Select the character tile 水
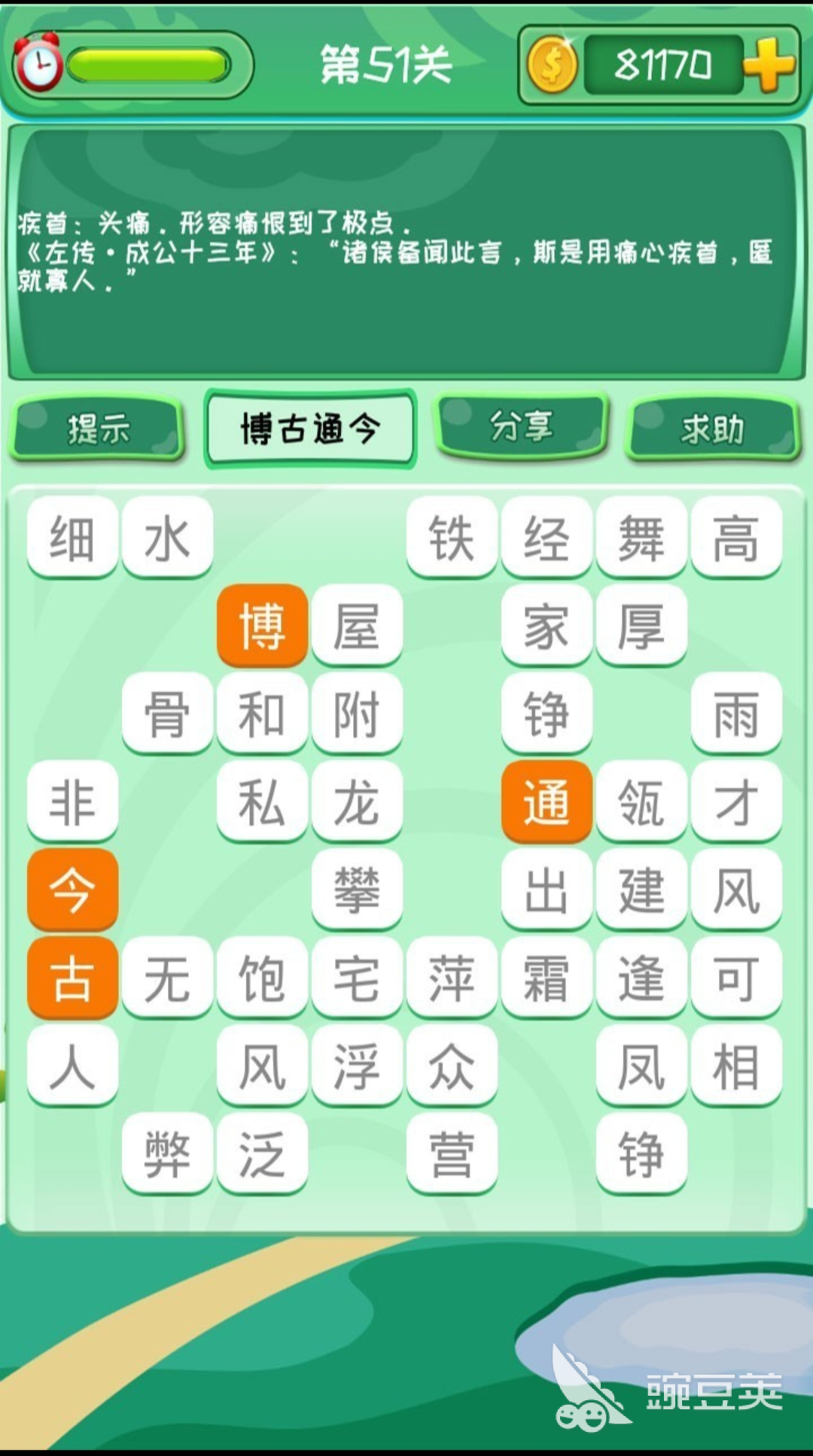 tap(167, 537)
